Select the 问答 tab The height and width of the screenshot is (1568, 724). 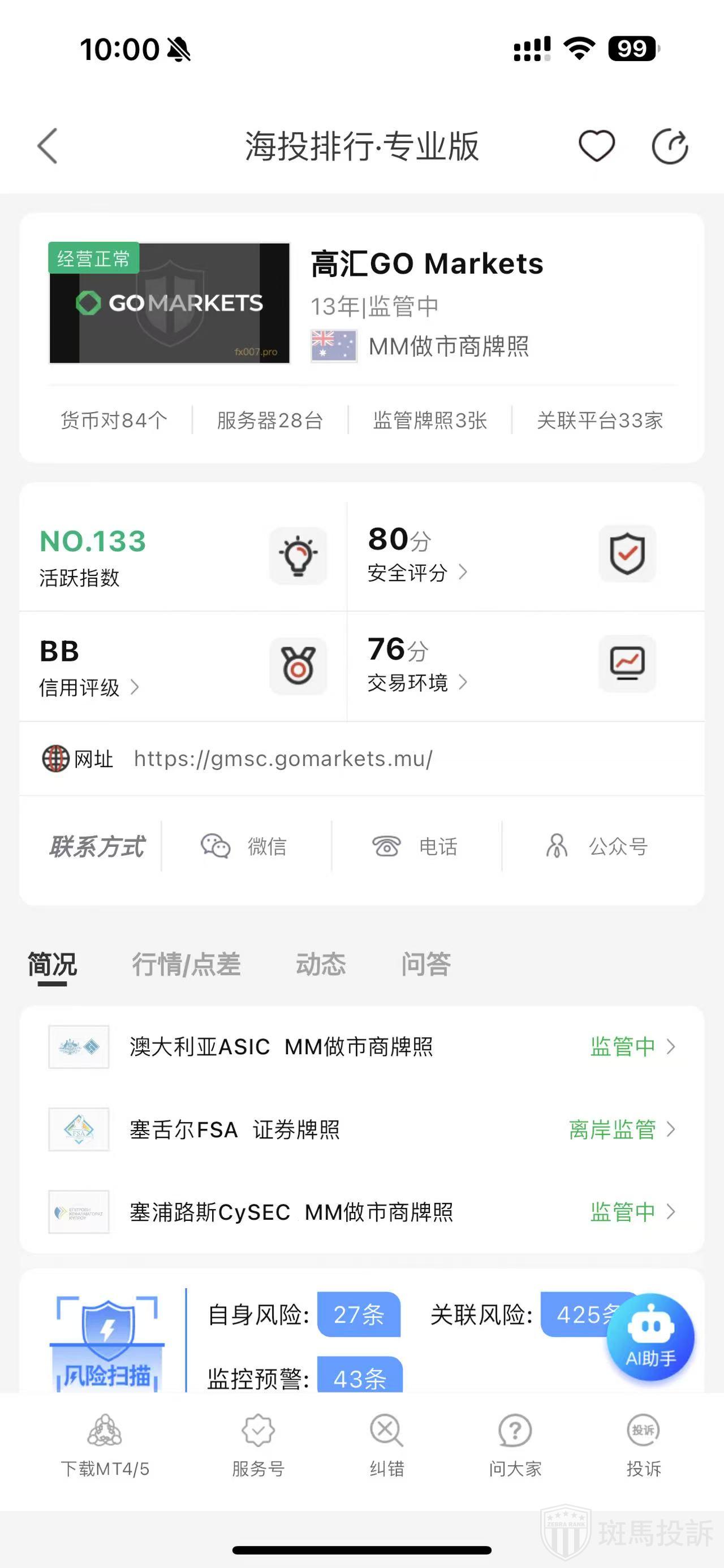[x=425, y=965]
